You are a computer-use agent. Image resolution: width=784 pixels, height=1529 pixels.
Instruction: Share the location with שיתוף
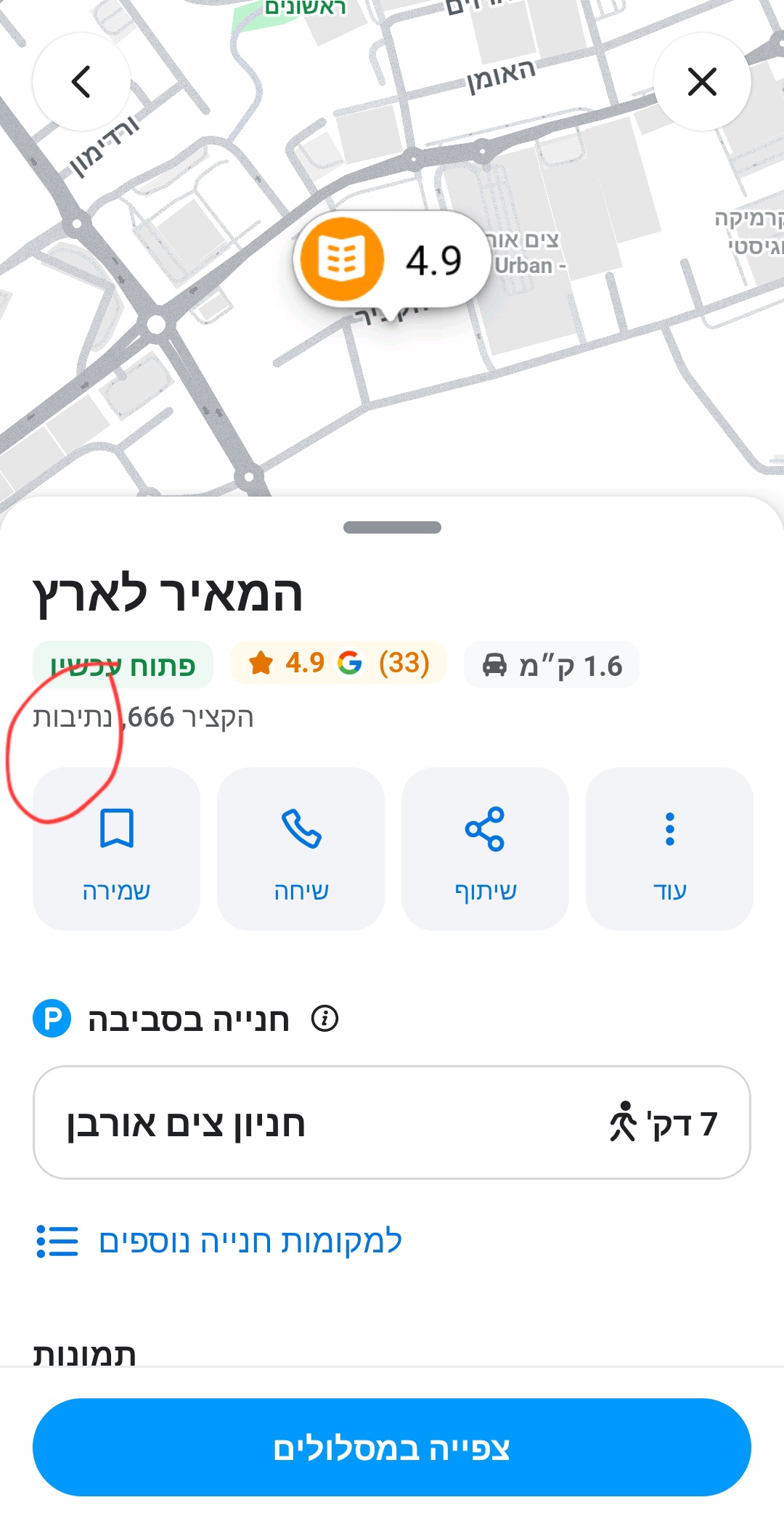click(485, 849)
